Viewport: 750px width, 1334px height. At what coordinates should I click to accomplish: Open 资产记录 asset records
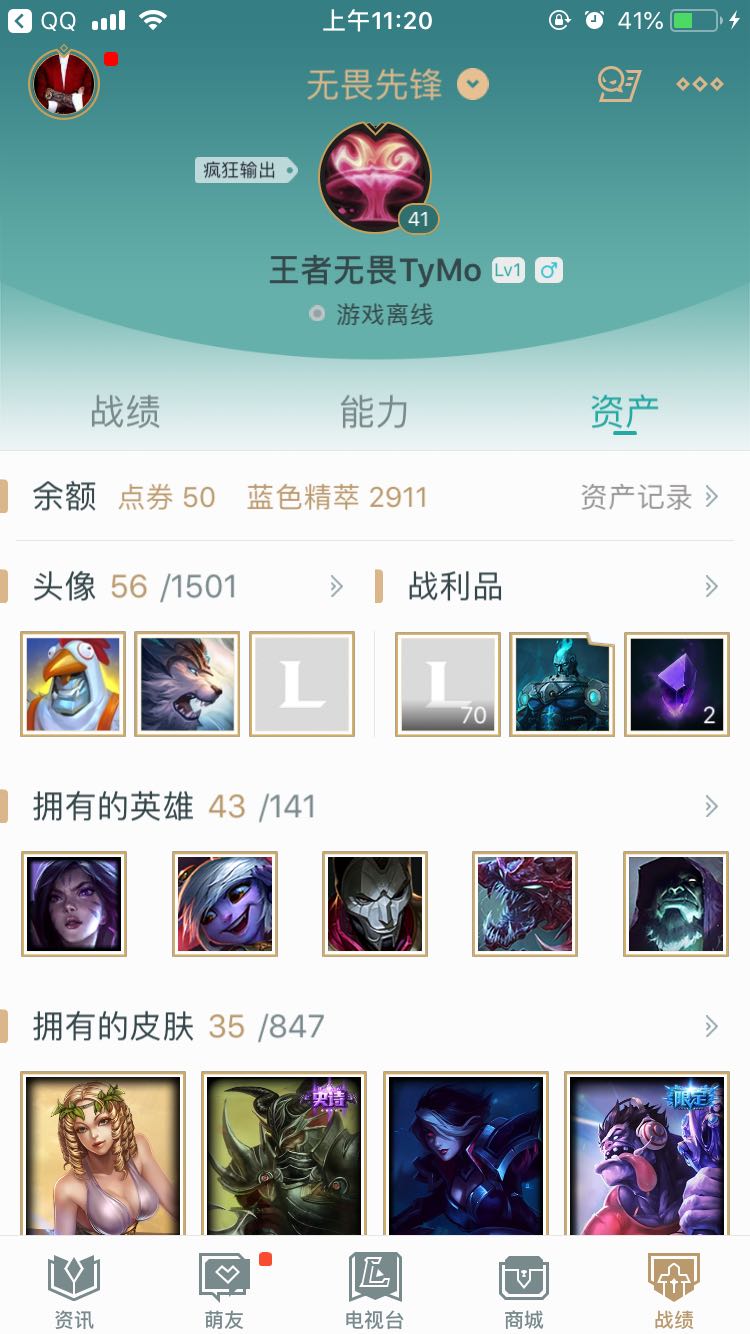pyautogui.click(x=649, y=497)
